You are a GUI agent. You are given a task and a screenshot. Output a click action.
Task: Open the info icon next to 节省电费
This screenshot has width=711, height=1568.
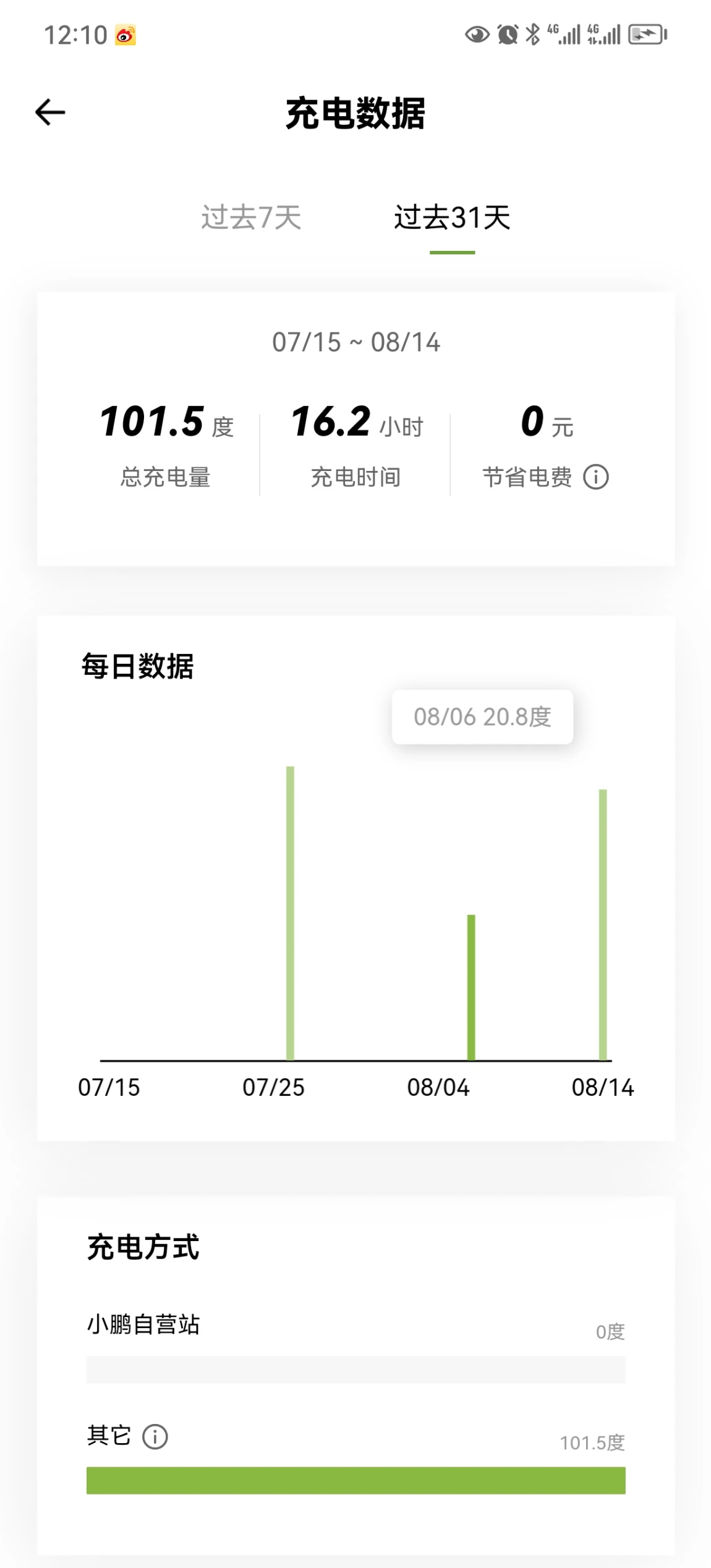point(596,477)
